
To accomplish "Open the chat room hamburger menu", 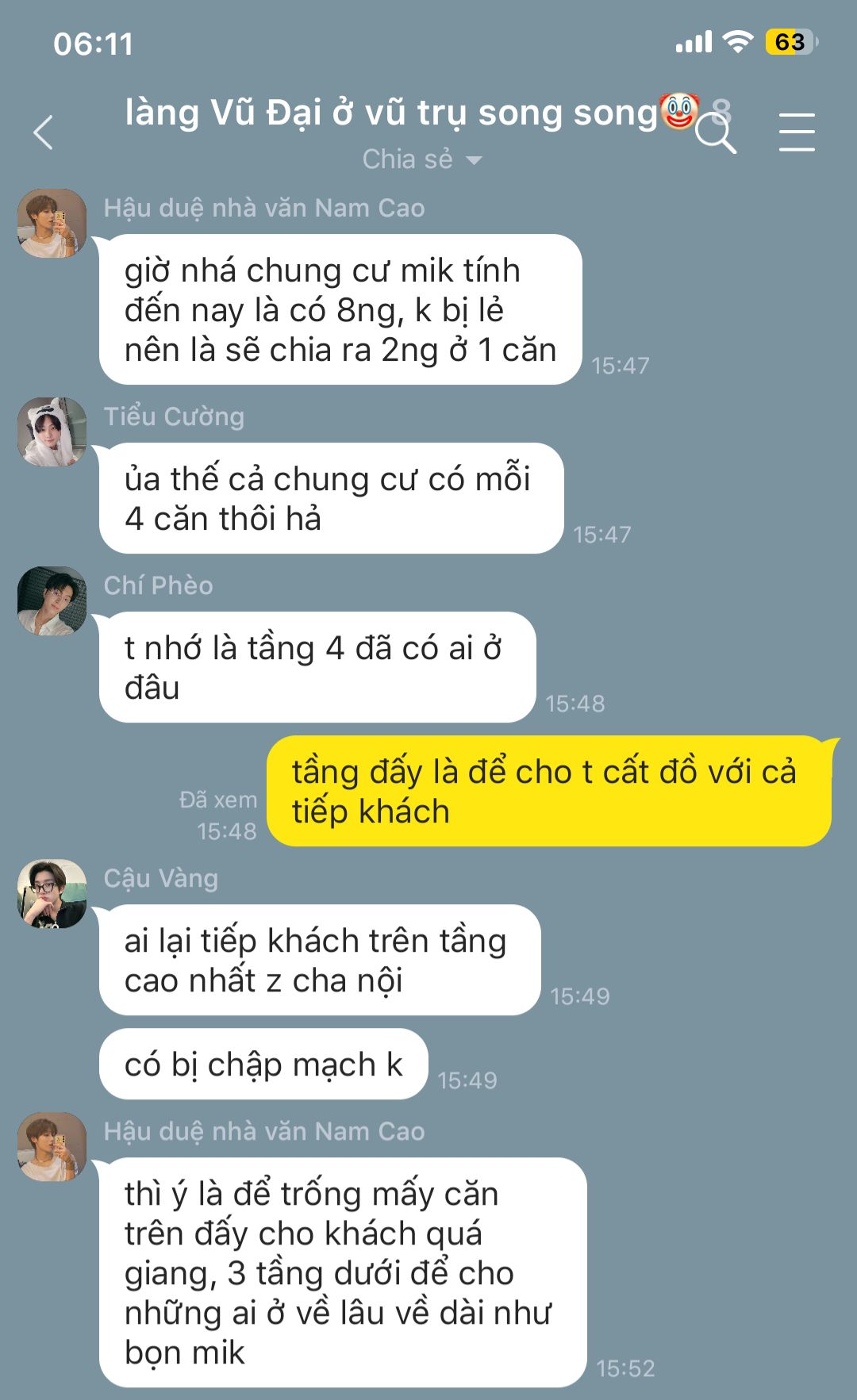I will tap(796, 132).
